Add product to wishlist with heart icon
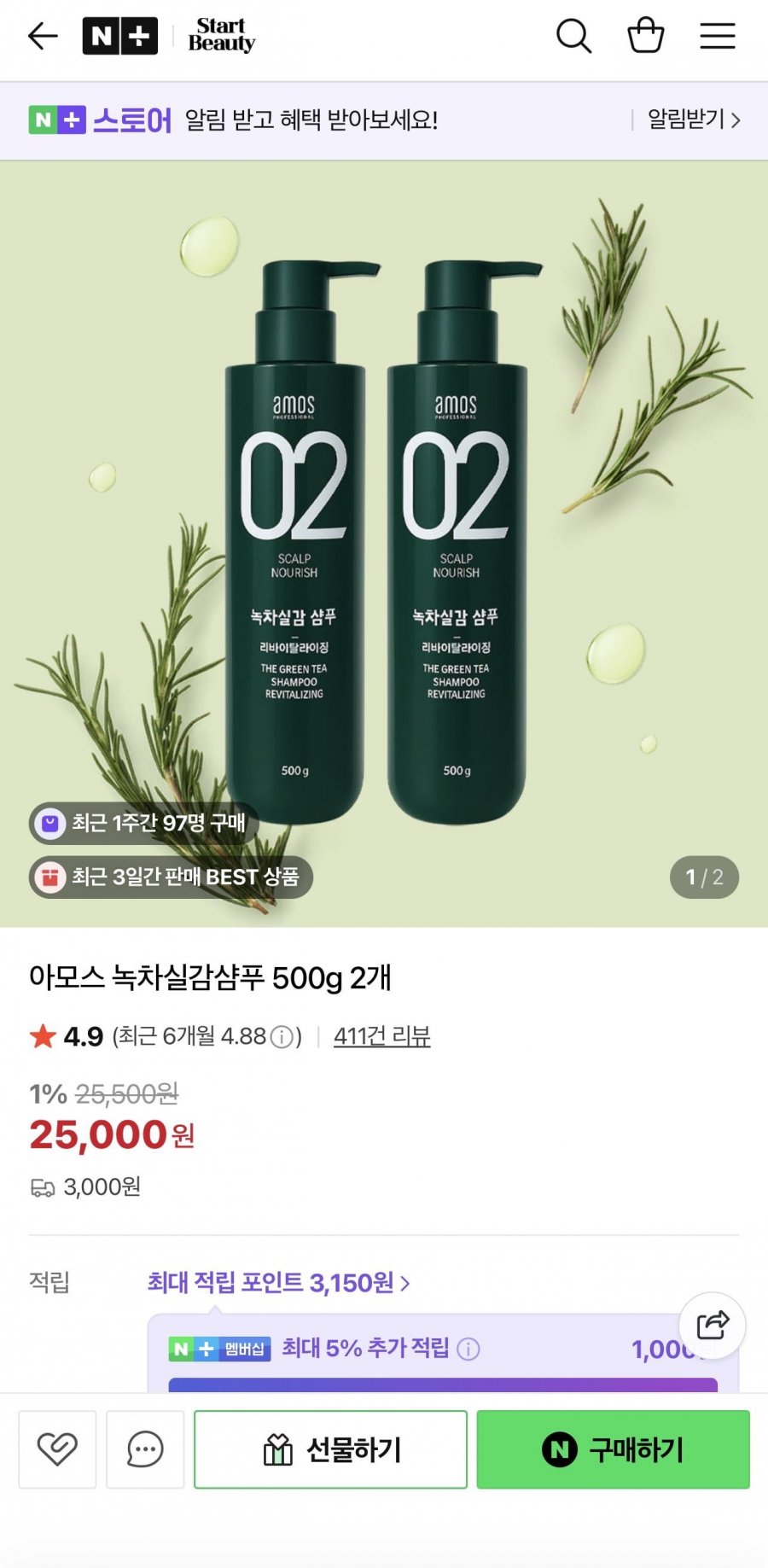 coord(57,1449)
